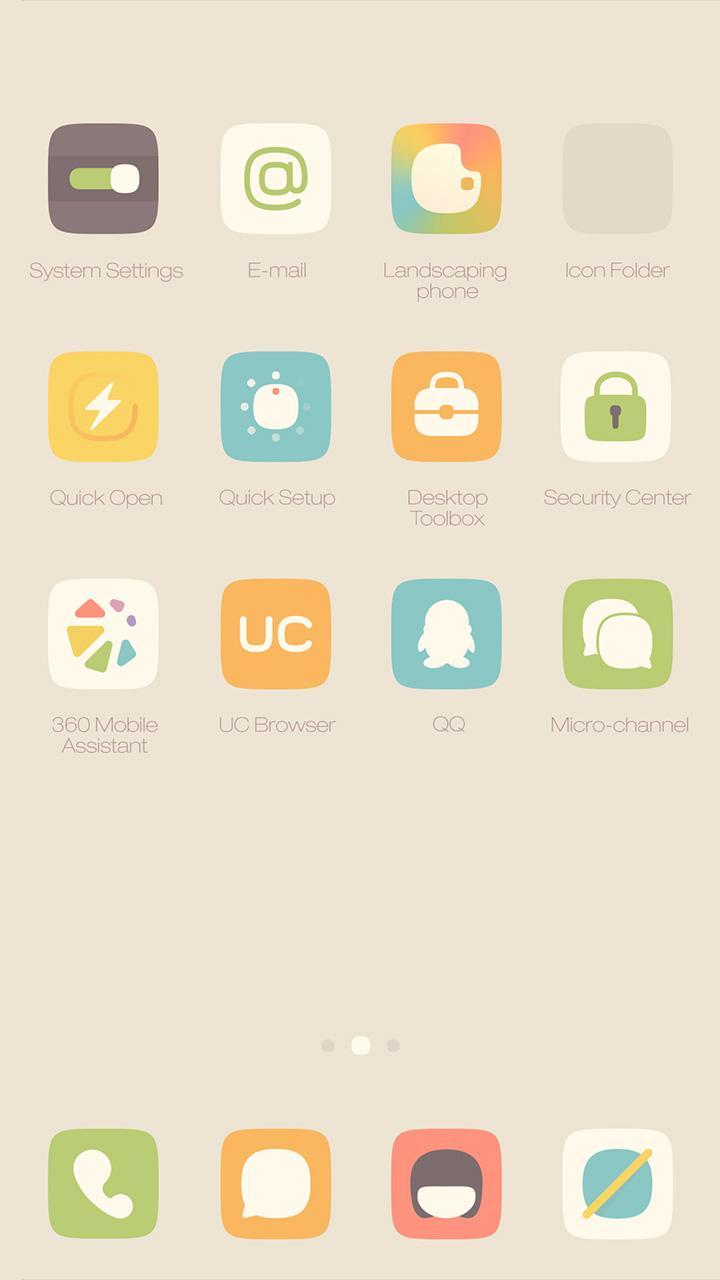The image size is (720, 1280).
Task: Open 360 Mobile Assistant
Action: point(103,634)
